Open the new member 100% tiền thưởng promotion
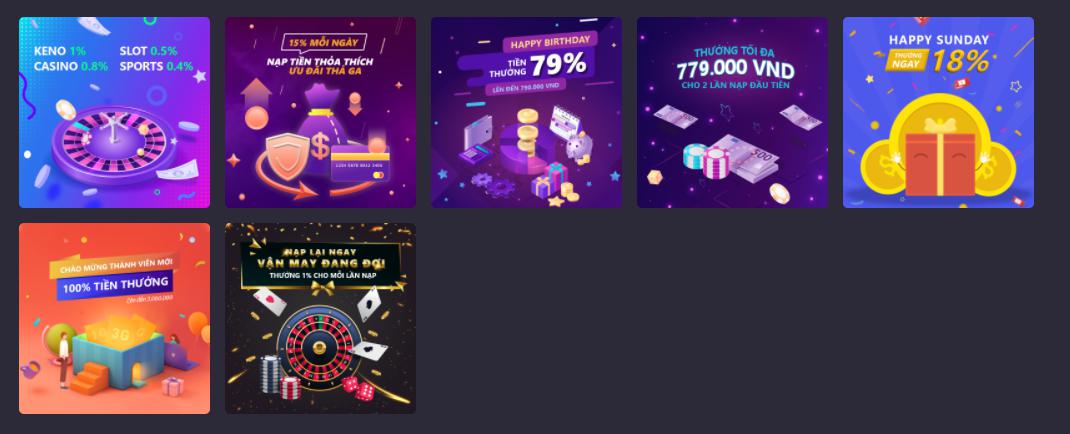The image size is (1070, 434). coord(114,318)
